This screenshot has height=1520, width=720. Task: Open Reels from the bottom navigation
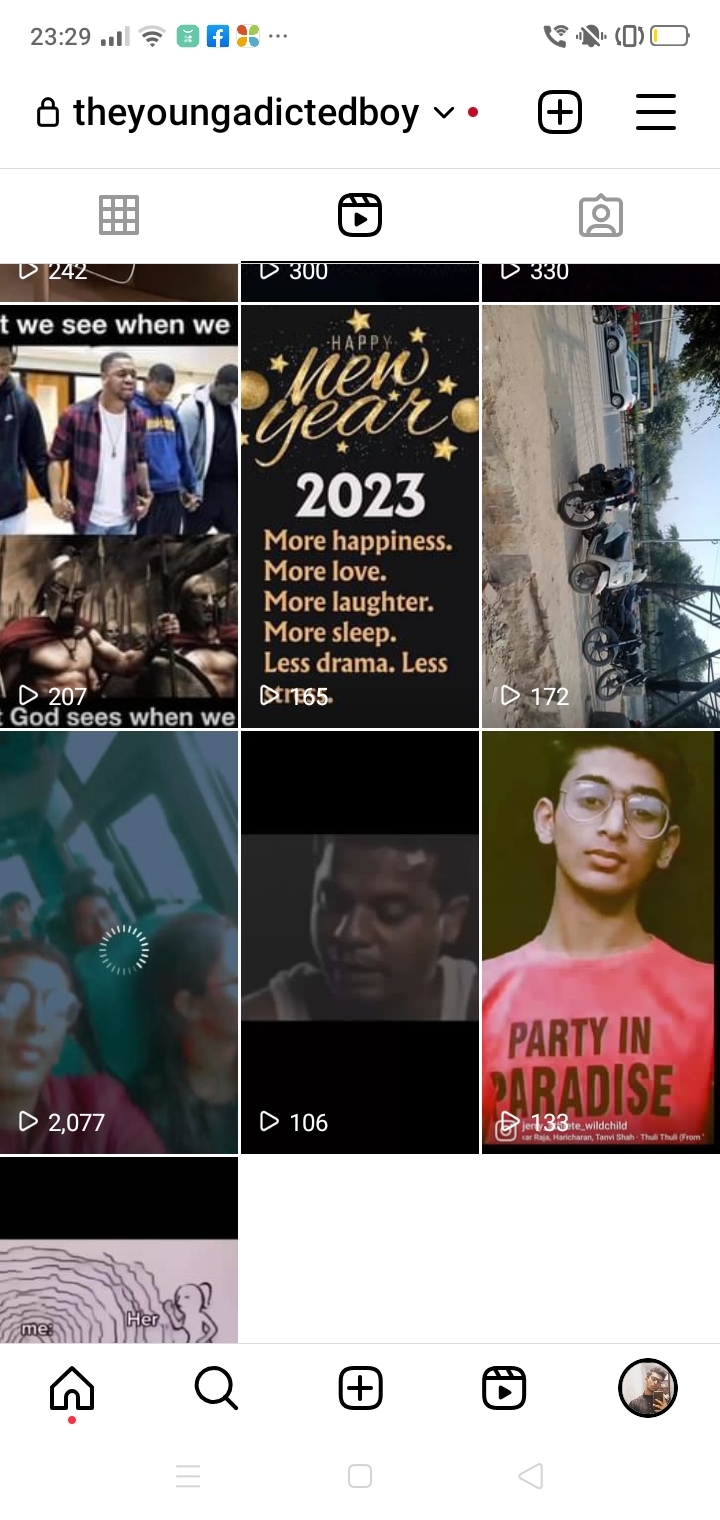coord(504,1389)
